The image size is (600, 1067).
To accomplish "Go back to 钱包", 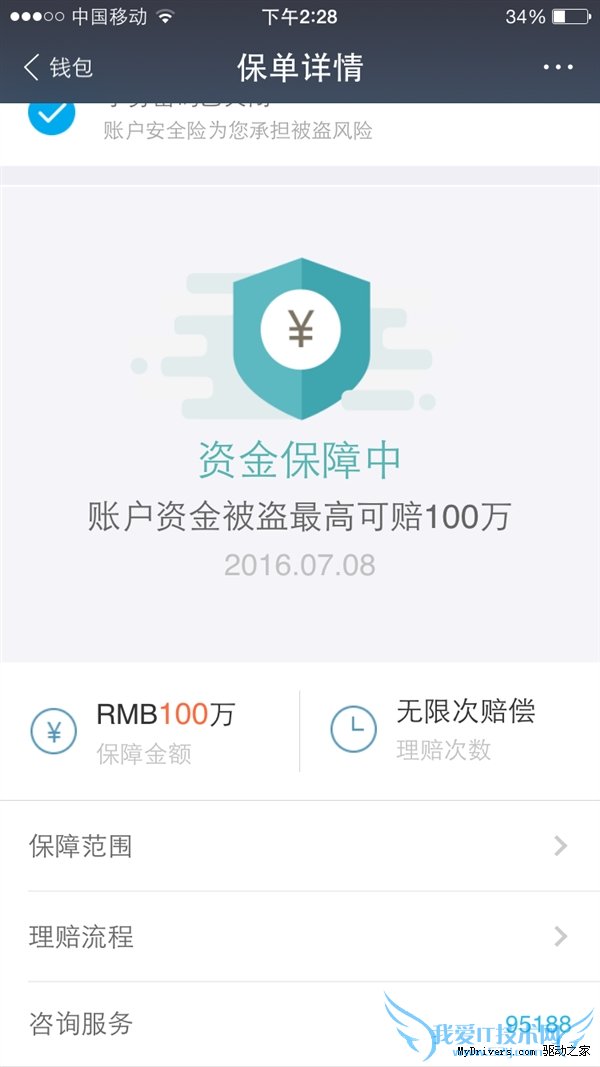I will tap(58, 68).
